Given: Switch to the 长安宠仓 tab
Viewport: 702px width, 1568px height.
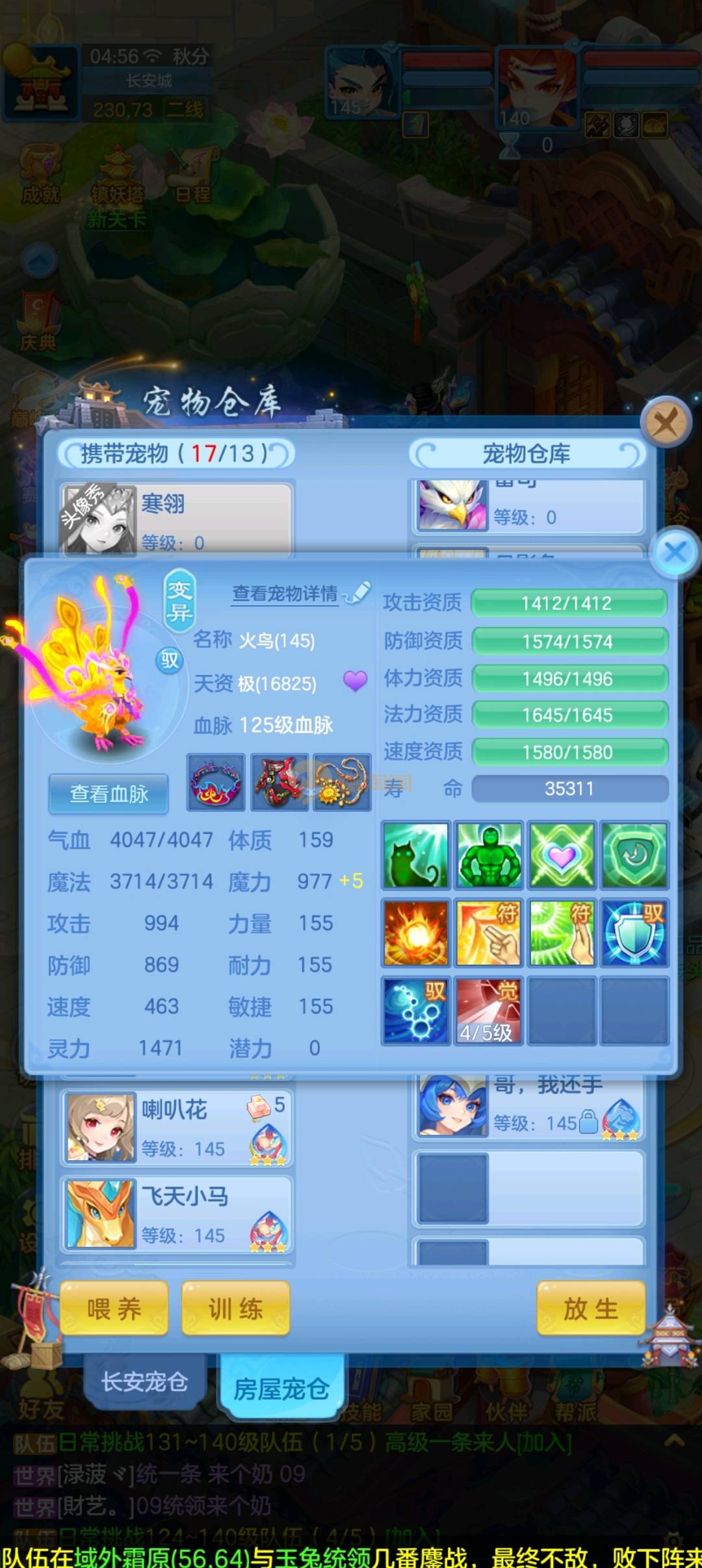Looking at the screenshot, I should [x=144, y=1382].
